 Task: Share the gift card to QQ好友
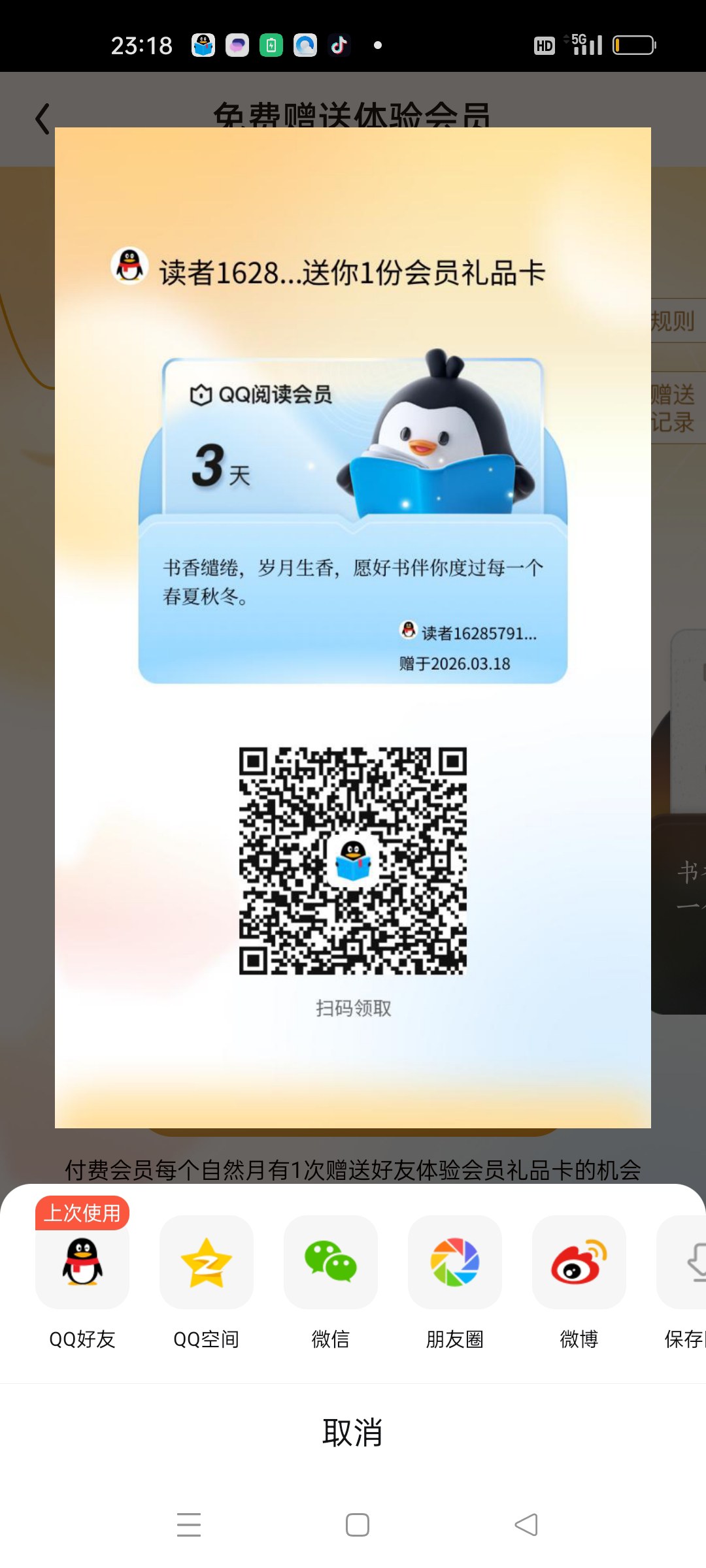82,1262
